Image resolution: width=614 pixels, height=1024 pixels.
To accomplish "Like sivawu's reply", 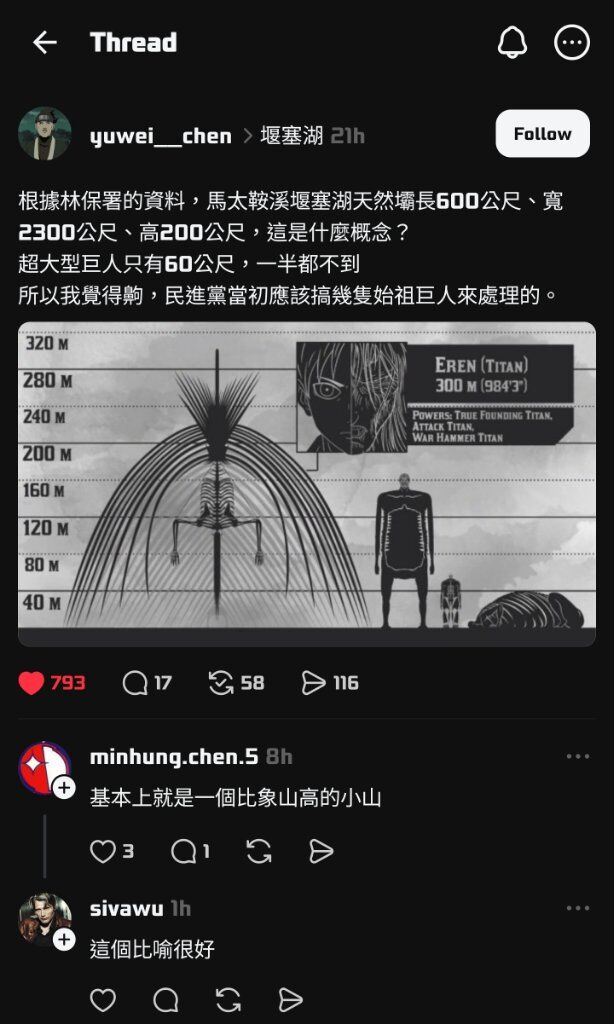I will (103, 1000).
